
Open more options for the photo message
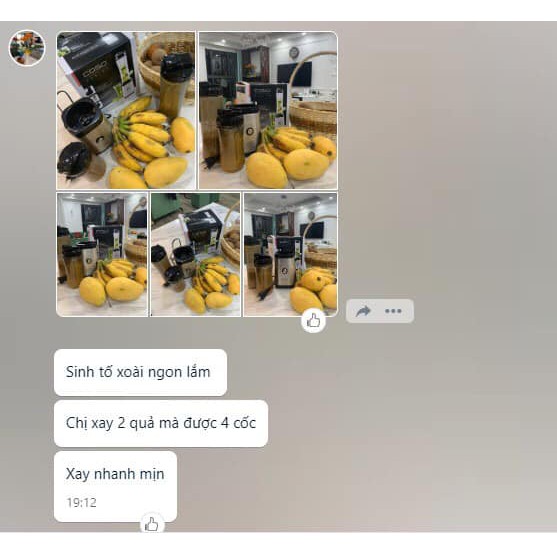point(393,311)
